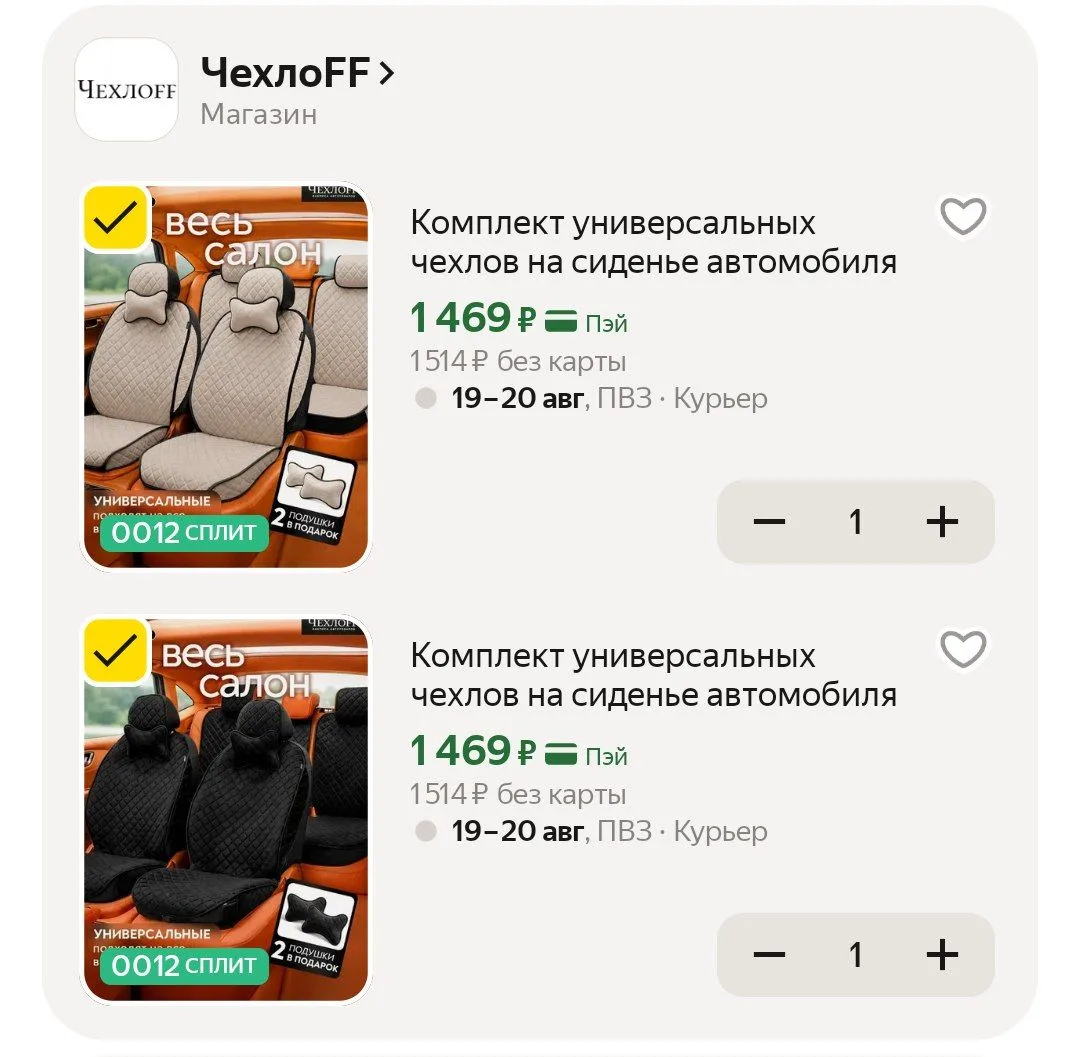Increase quantity of beige seat covers
The image size is (1080, 1057).
tap(942, 521)
